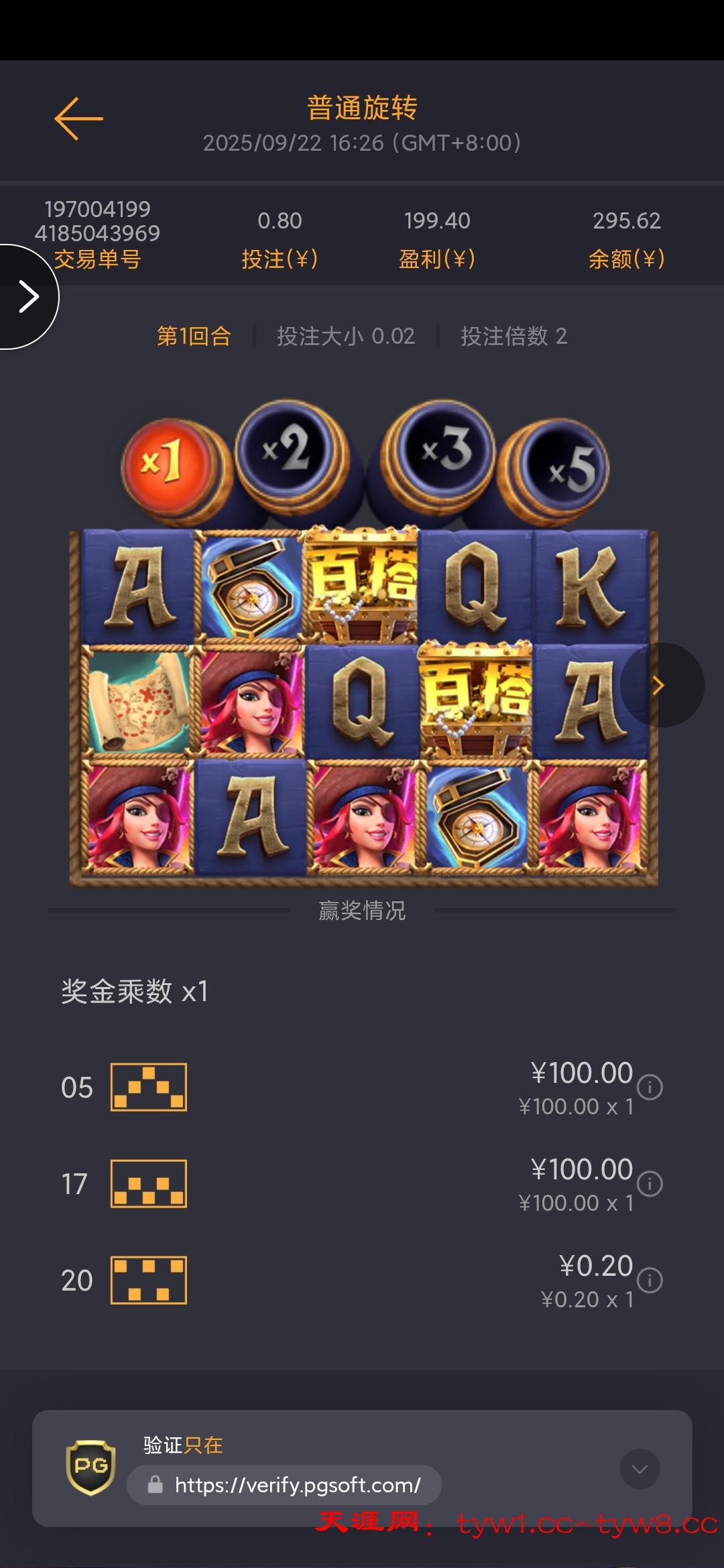Expand the side panel with the left edge arrow
Viewport: 724px width, 1568px height.
click(x=28, y=297)
